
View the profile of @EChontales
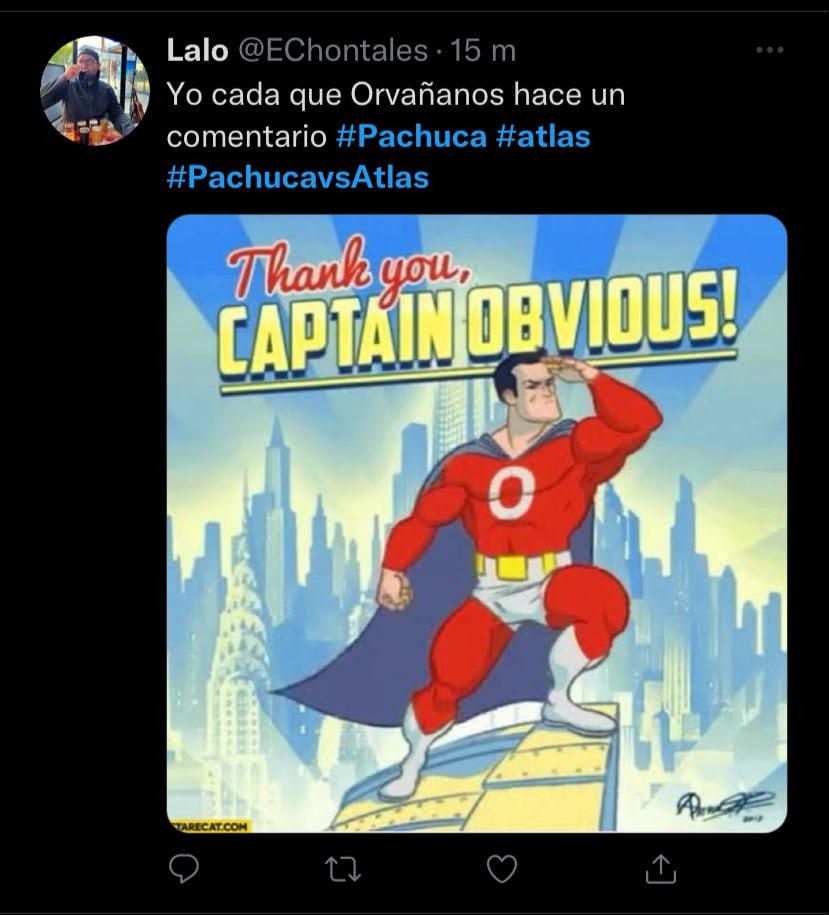336,50
